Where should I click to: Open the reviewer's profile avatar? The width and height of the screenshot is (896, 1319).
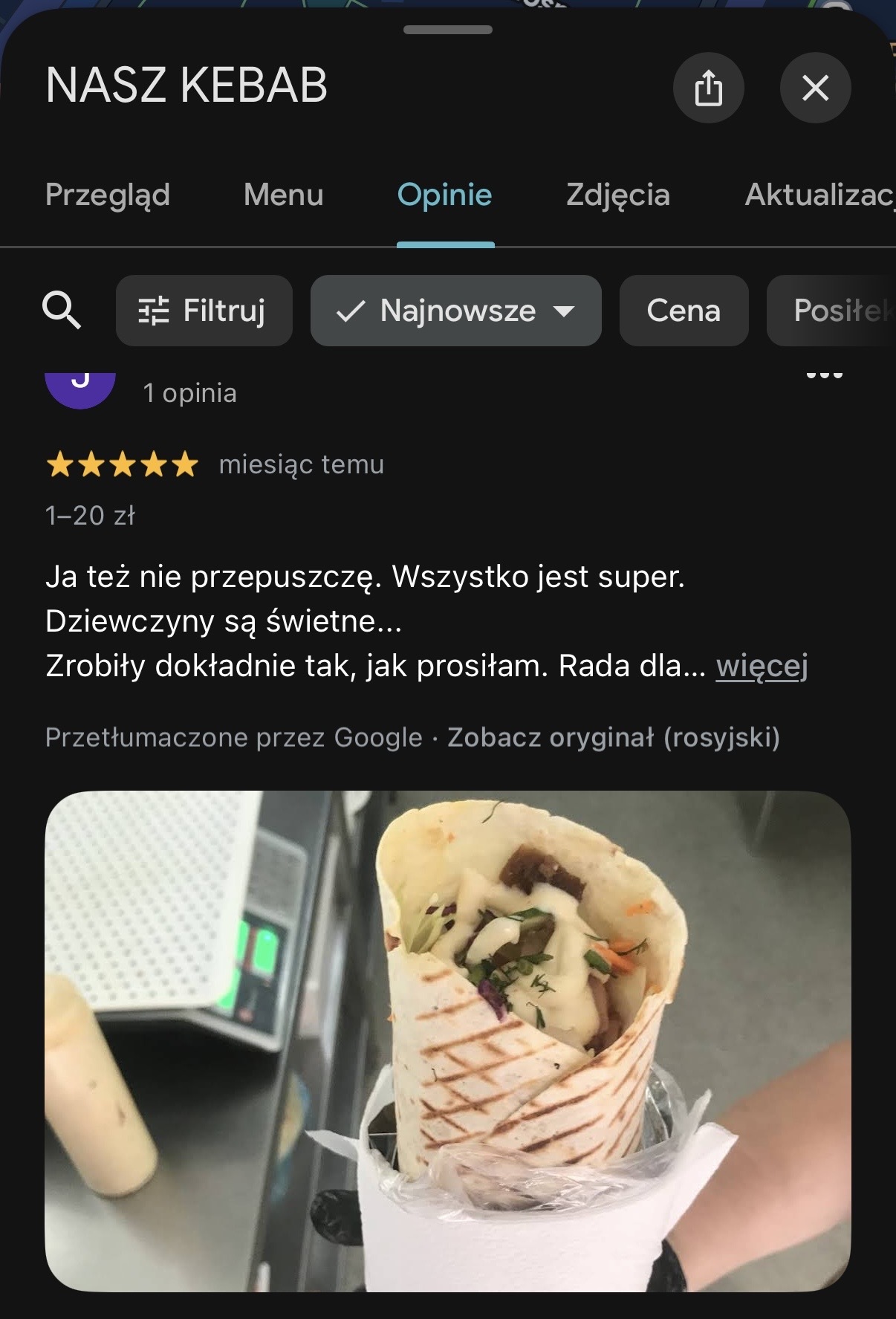(x=80, y=388)
